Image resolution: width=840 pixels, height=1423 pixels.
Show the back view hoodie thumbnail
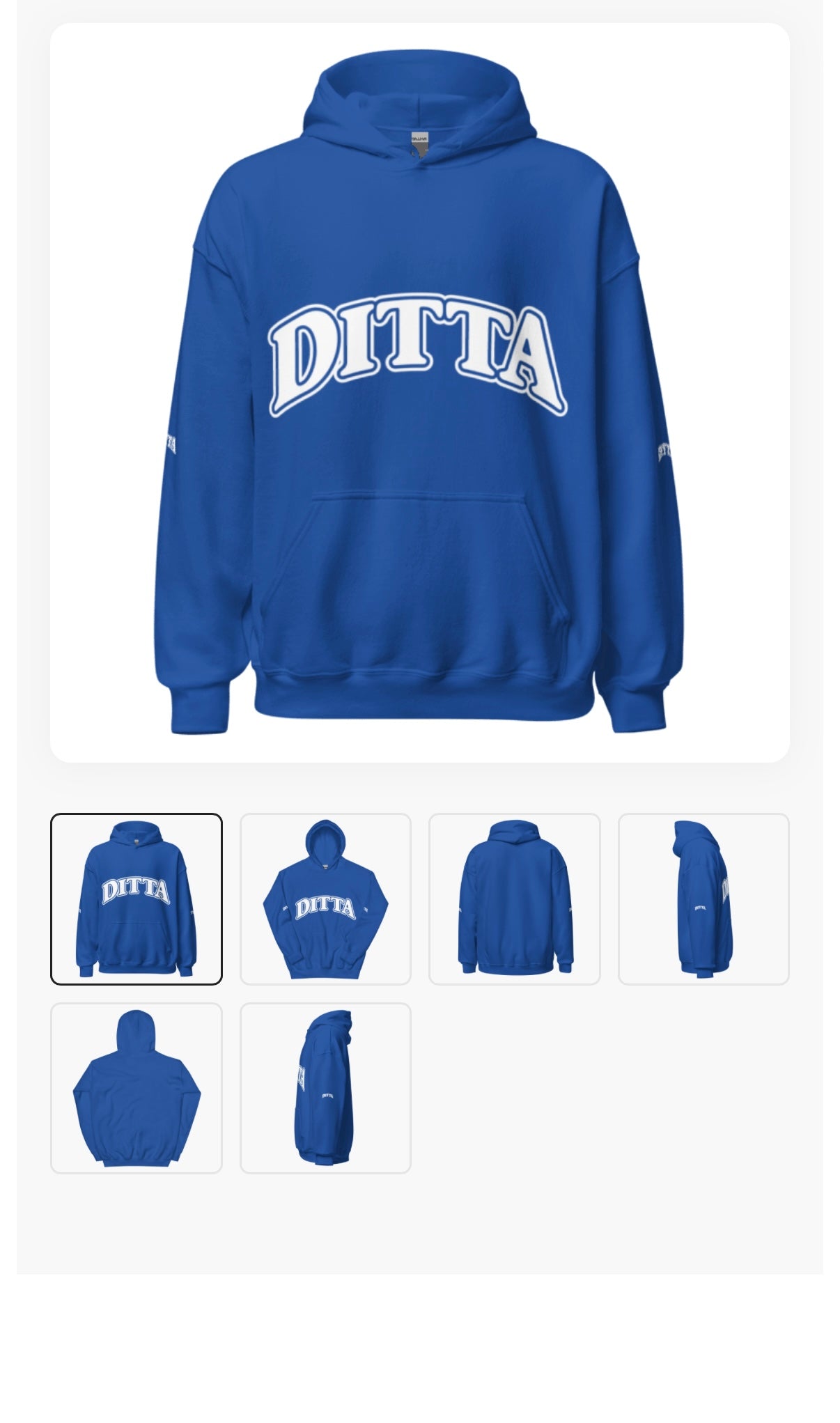[x=514, y=899]
